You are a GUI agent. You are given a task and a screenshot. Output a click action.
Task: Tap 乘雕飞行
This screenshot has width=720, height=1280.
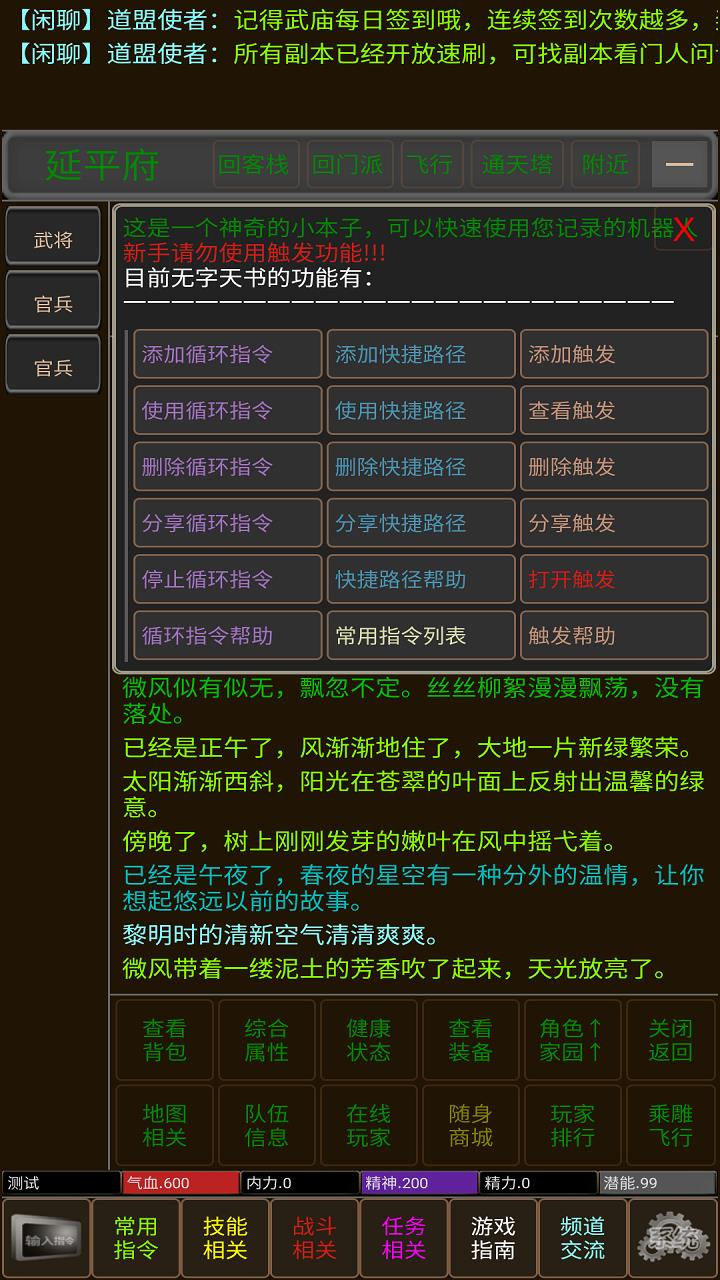(x=671, y=1125)
